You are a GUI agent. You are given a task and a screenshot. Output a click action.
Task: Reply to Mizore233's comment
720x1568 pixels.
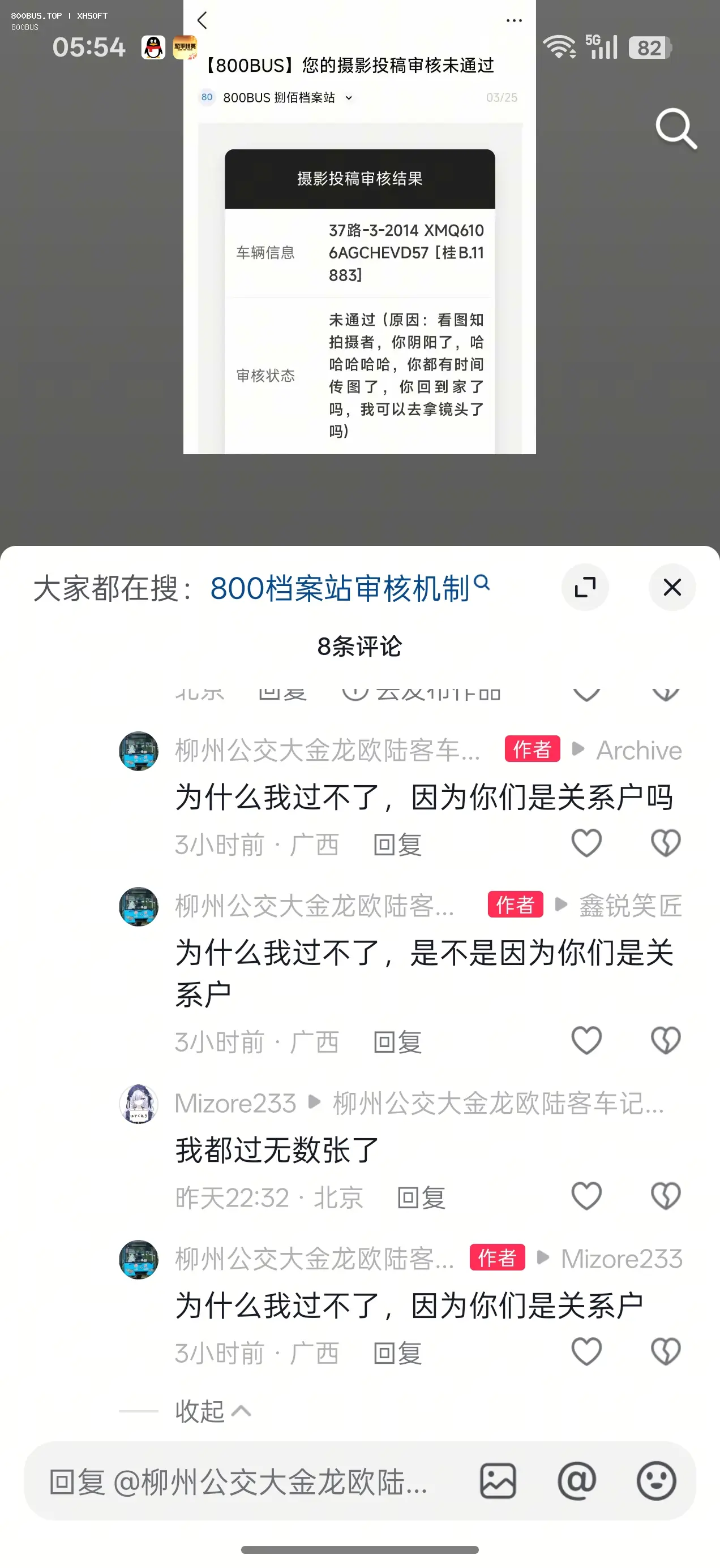(421, 1197)
